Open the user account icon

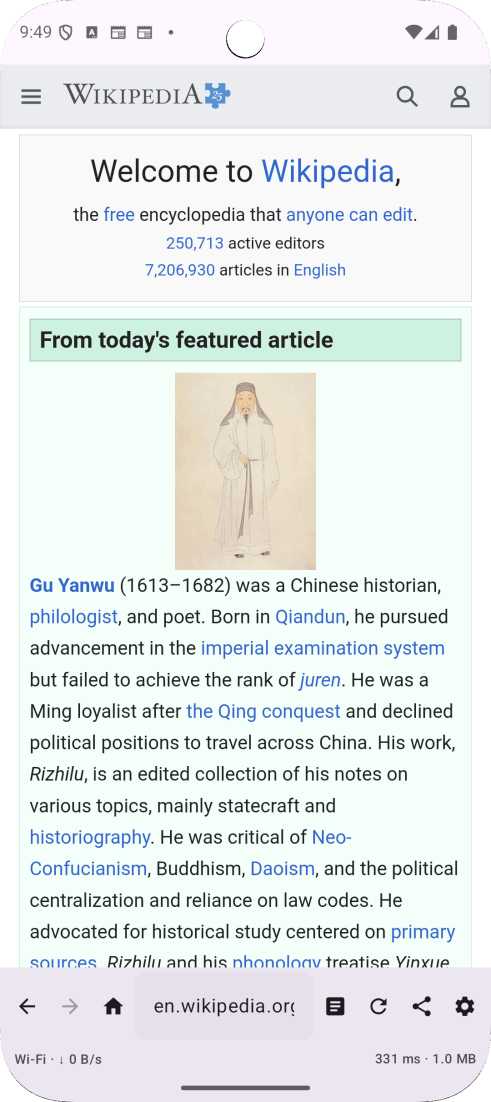pos(459,96)
